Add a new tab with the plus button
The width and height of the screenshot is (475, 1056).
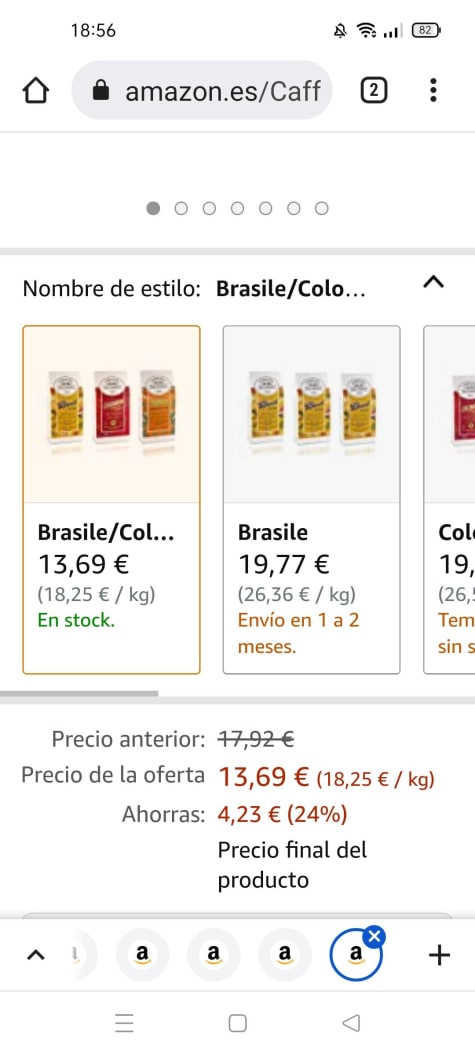[x=439, y=955]
